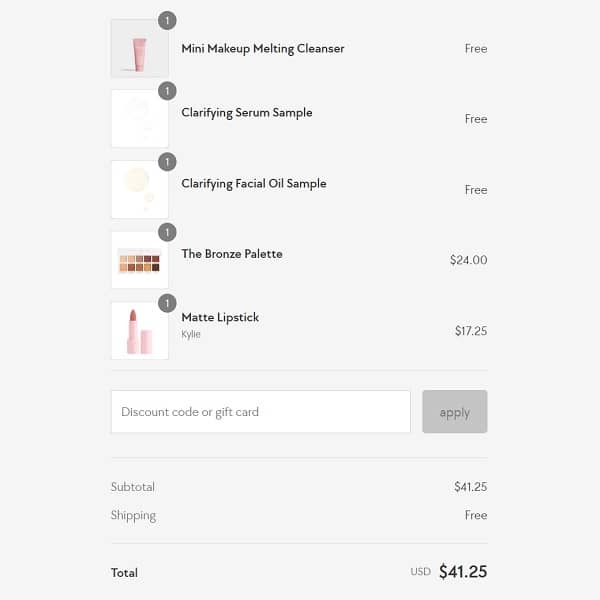Apply the discount code
The width and height of the screenshot is (600, 600).
click(x=454, y=412)
